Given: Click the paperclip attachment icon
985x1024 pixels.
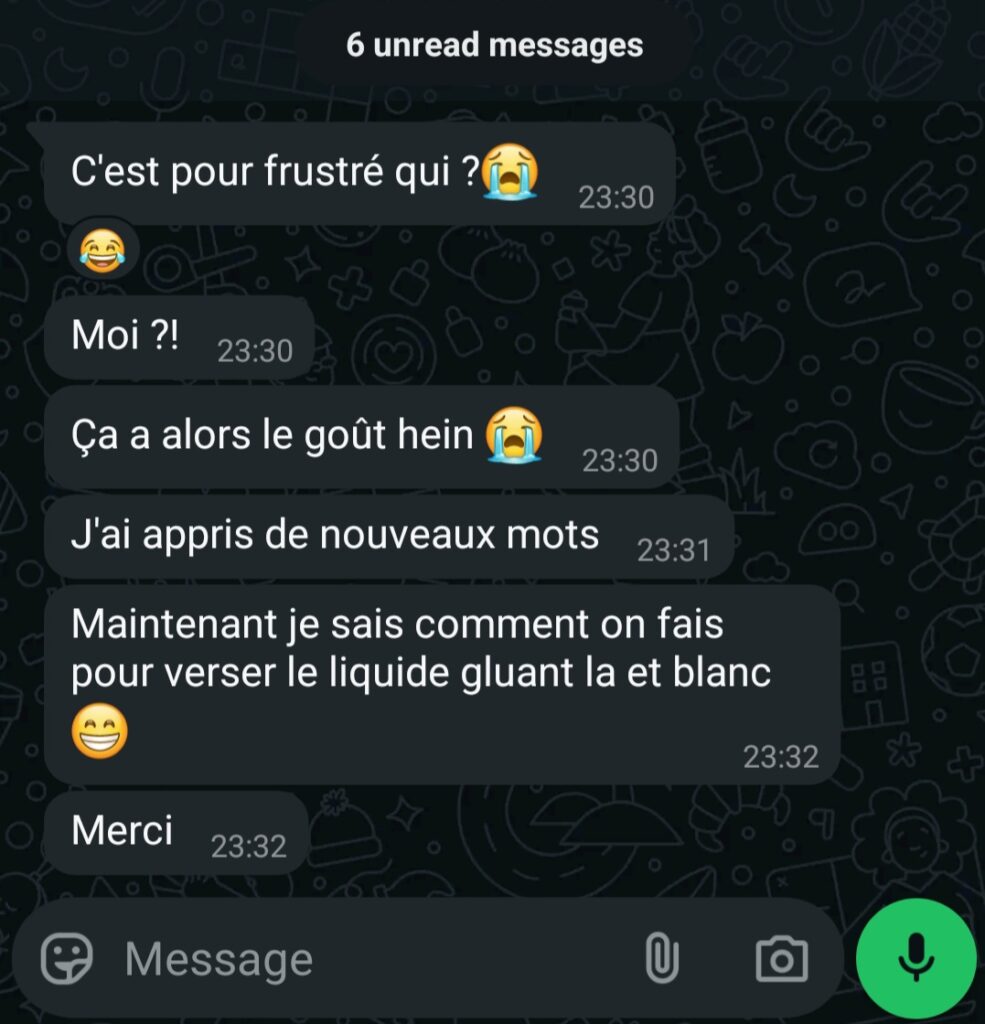Looking at the screenshot, I should coord(660,958).
